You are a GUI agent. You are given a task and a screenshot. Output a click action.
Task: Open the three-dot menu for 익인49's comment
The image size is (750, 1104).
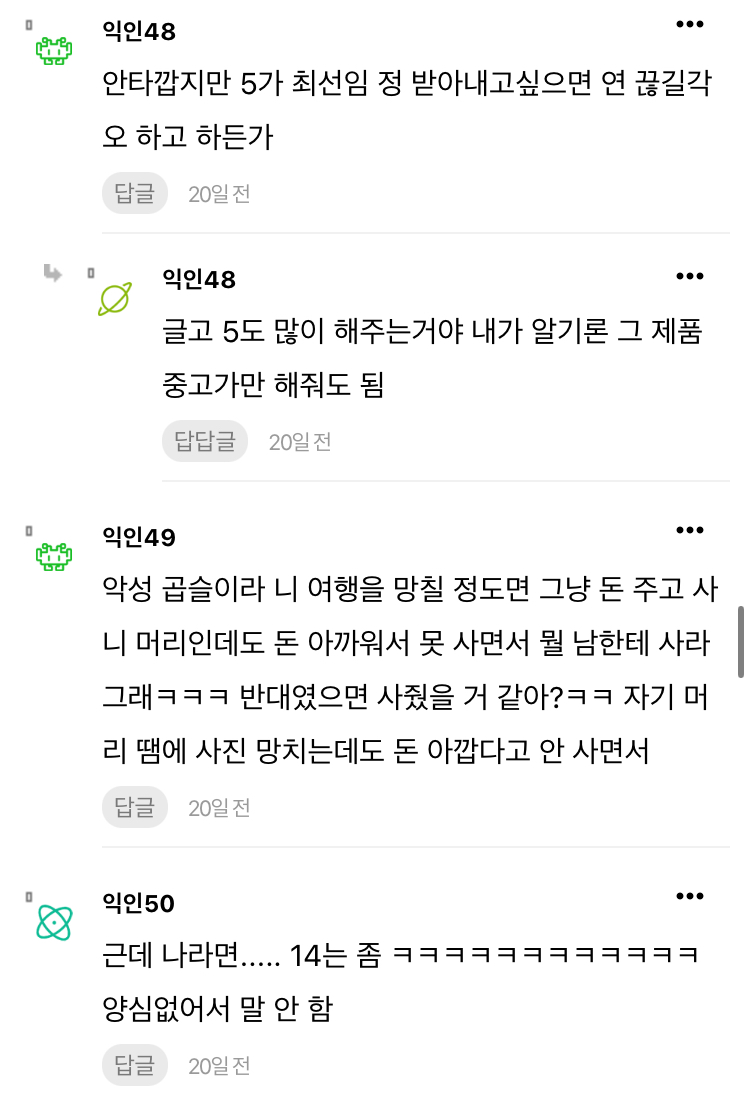(x=690, y=530)
